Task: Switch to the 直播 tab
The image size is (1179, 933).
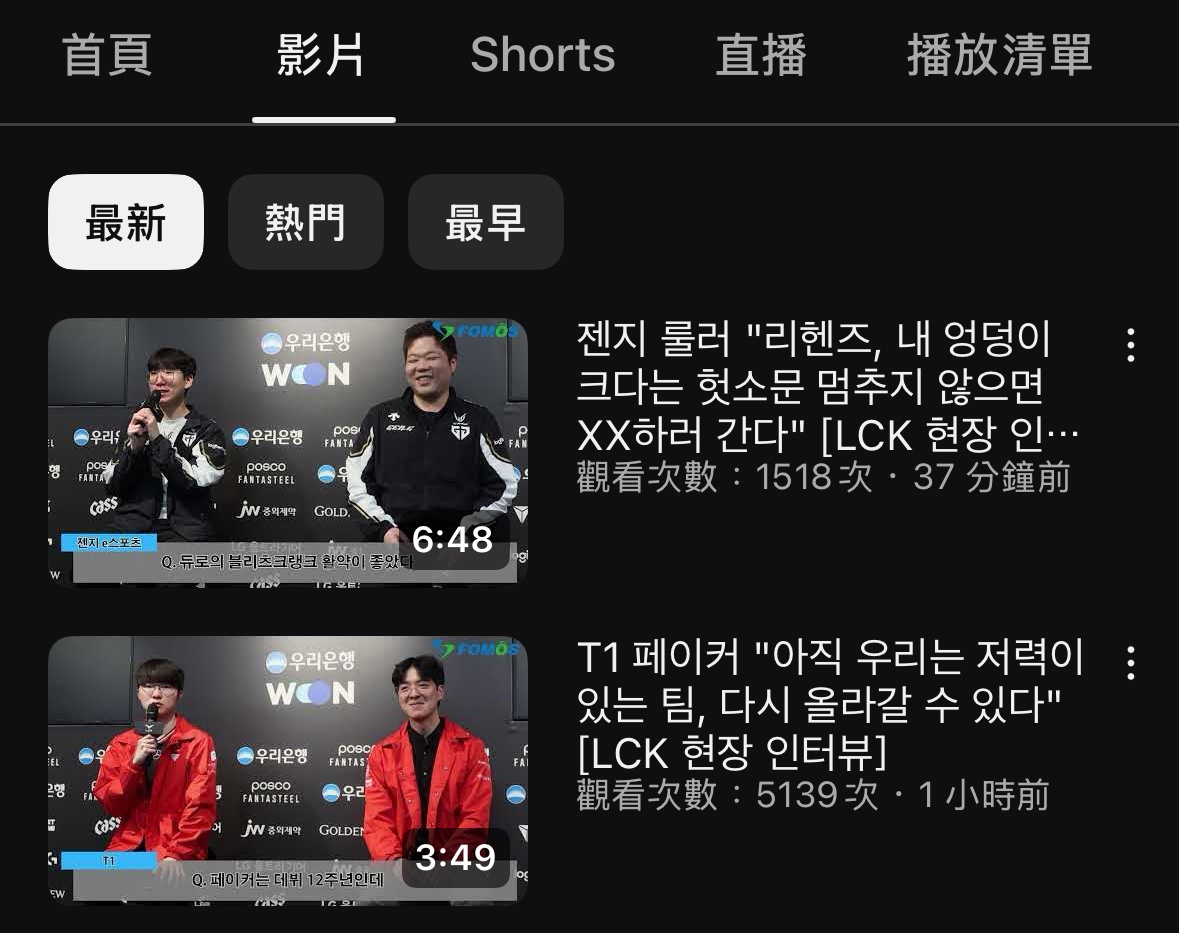Action: tap(761, 55)
